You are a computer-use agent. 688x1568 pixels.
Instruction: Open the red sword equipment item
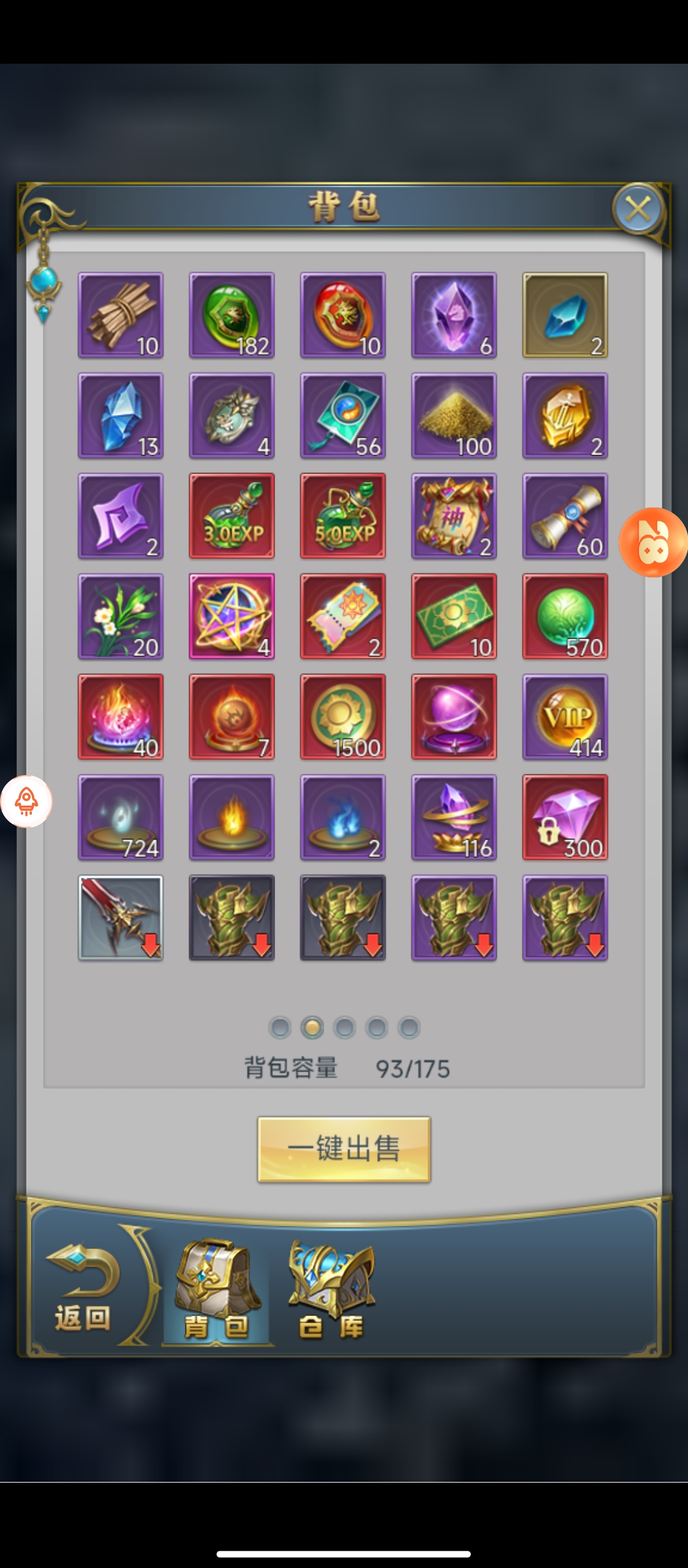coord(120,917)
